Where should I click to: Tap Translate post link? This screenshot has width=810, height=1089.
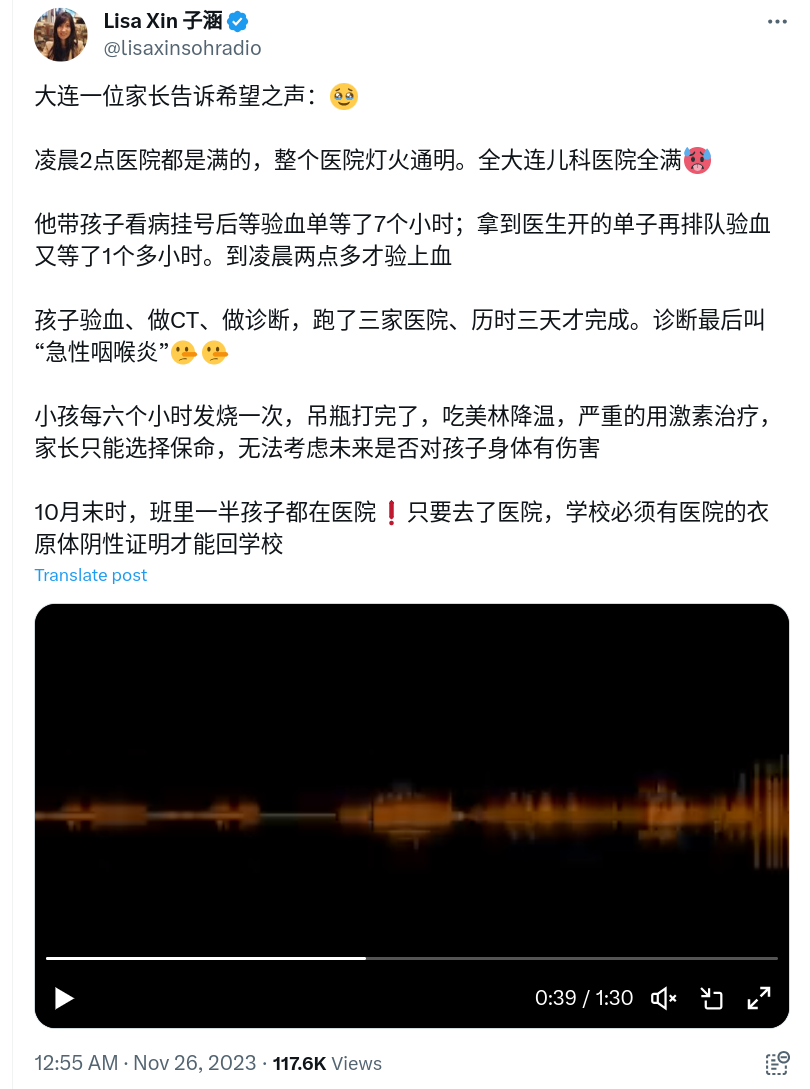pyautogui.click(x=91, y=575)
